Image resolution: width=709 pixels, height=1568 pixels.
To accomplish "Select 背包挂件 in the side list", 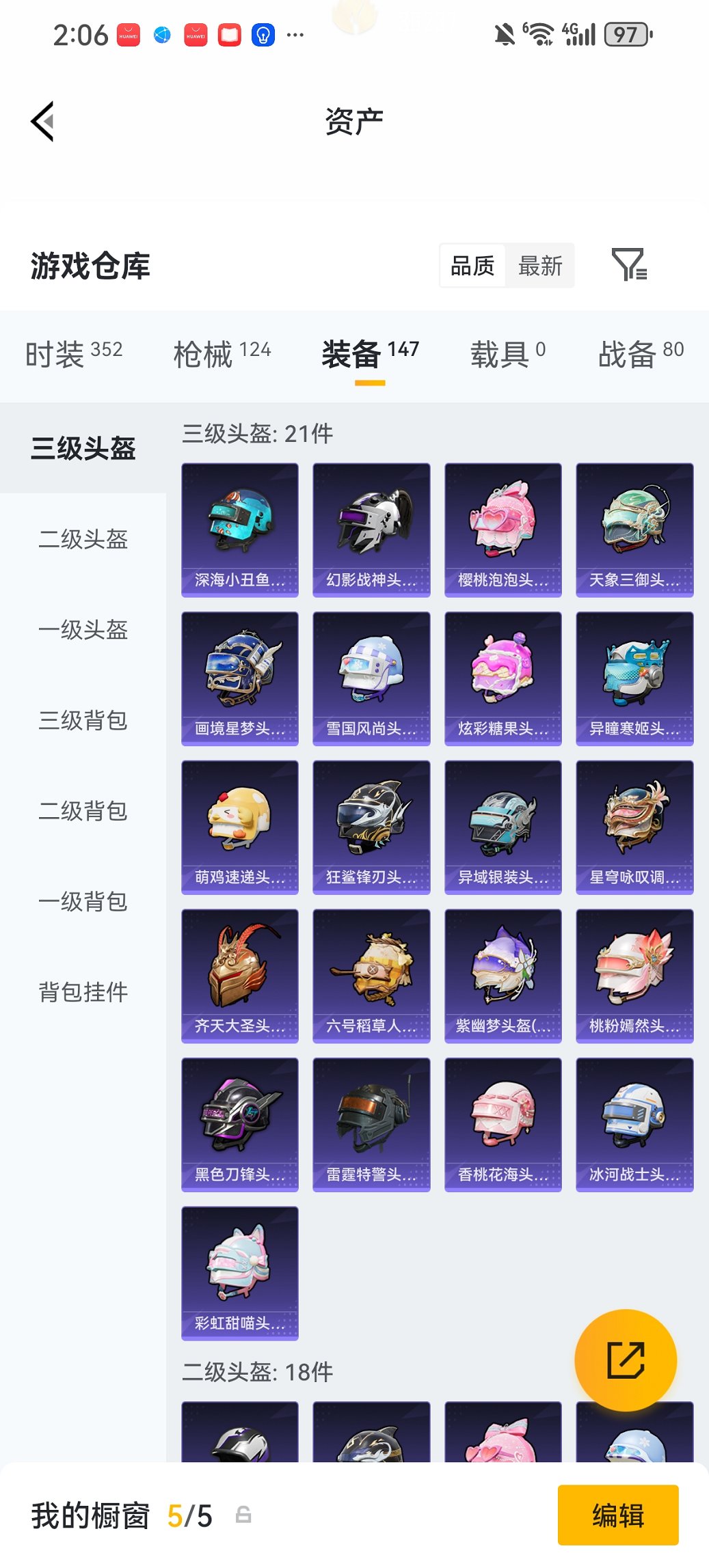I will (83, 992).
